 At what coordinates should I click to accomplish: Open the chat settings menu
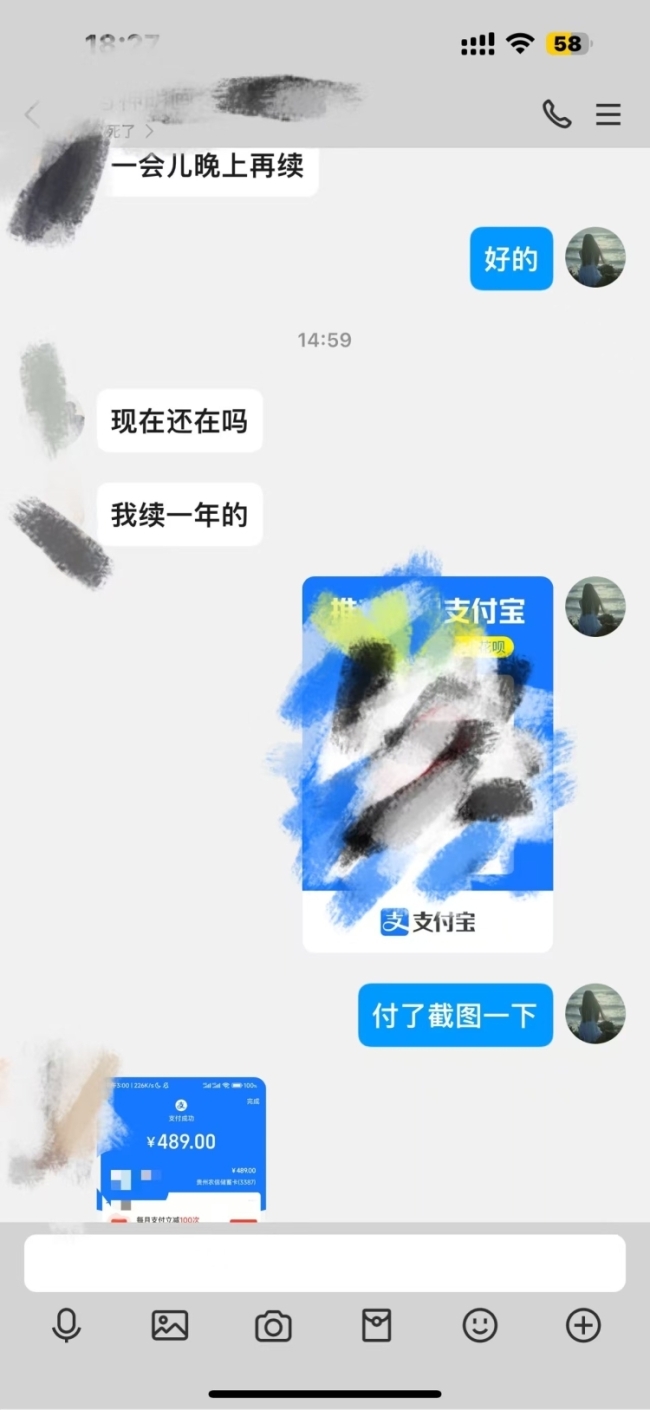(x=608, y=115)
